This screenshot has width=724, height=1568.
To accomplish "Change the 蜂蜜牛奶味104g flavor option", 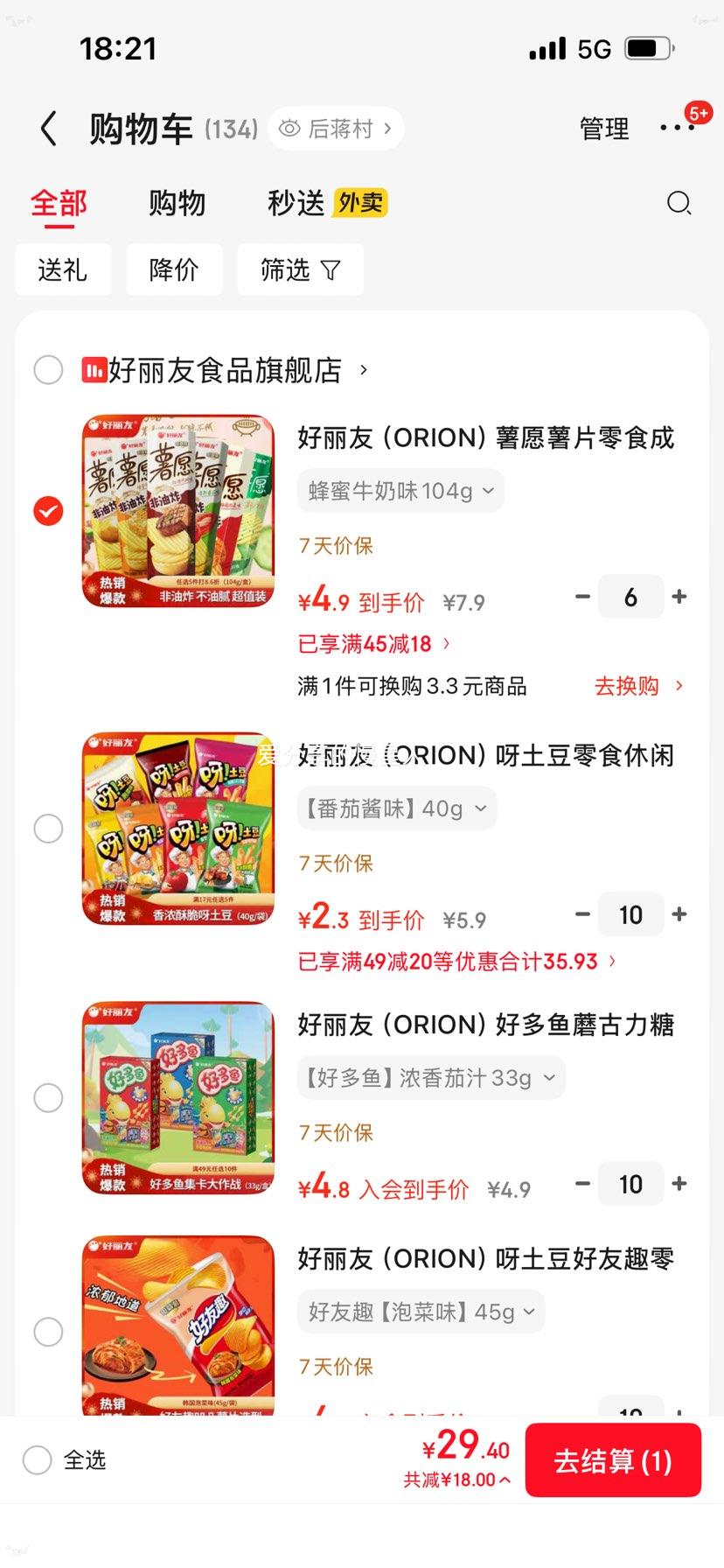I will click(401, 491).
